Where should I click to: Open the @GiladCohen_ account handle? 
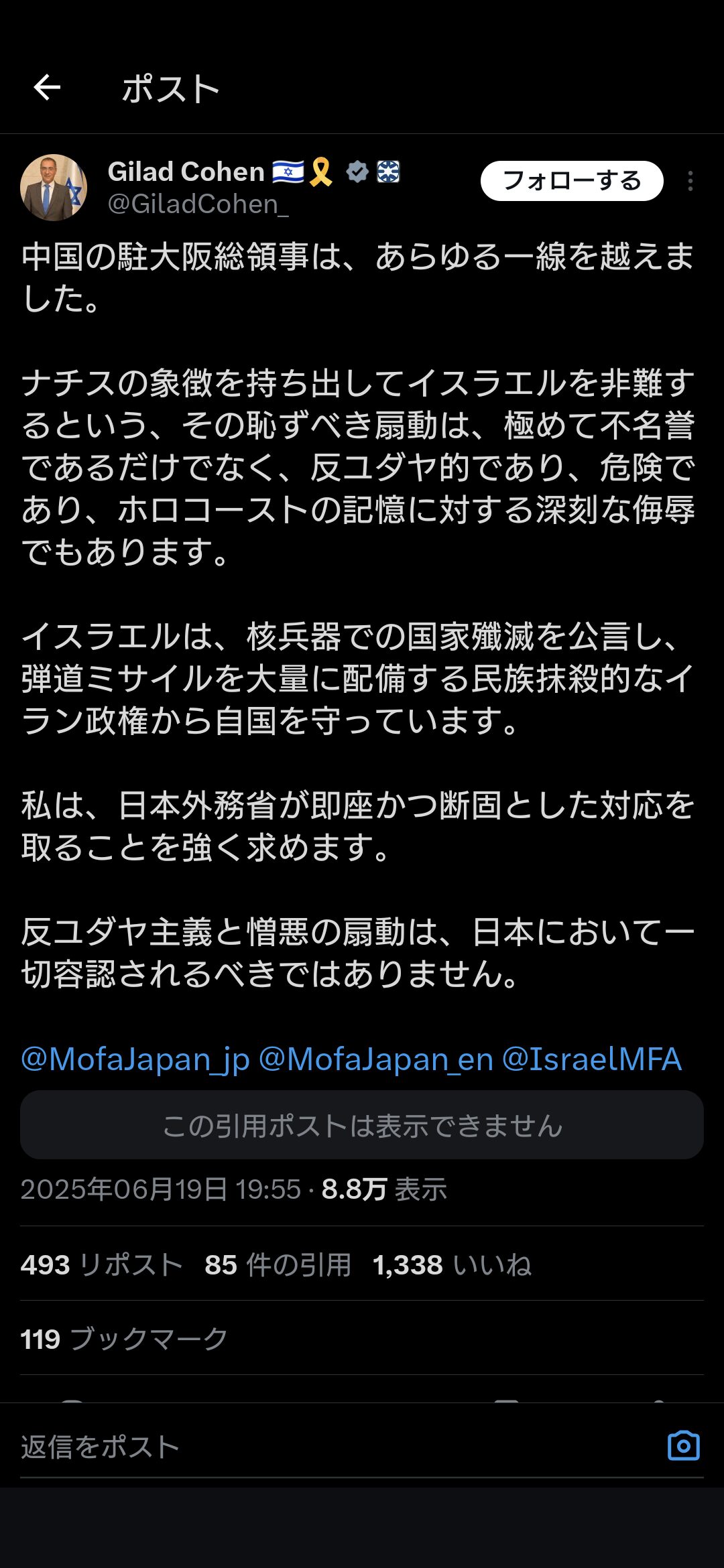(198, 204)
